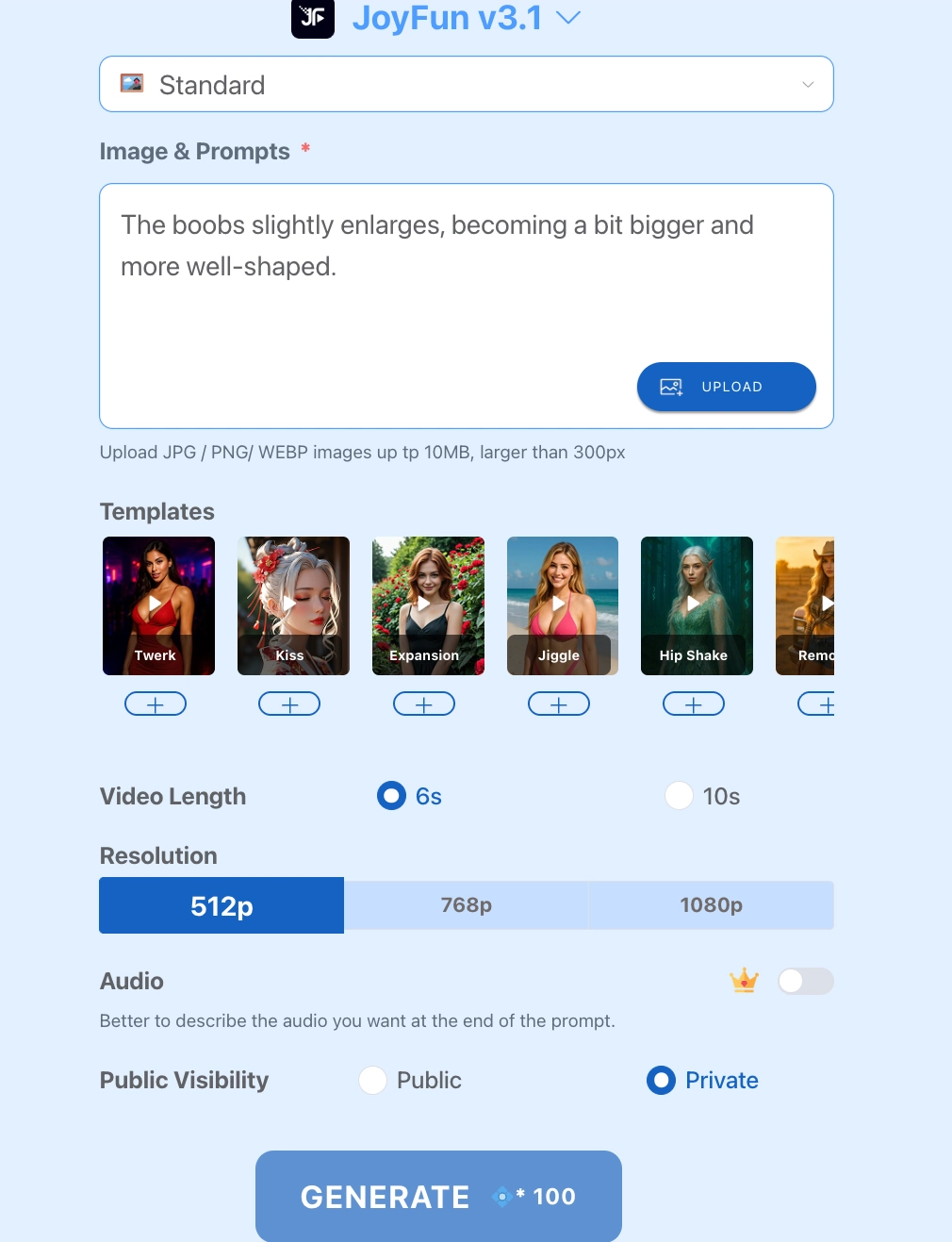Switch resolution to 1080p

coord(711,905)
